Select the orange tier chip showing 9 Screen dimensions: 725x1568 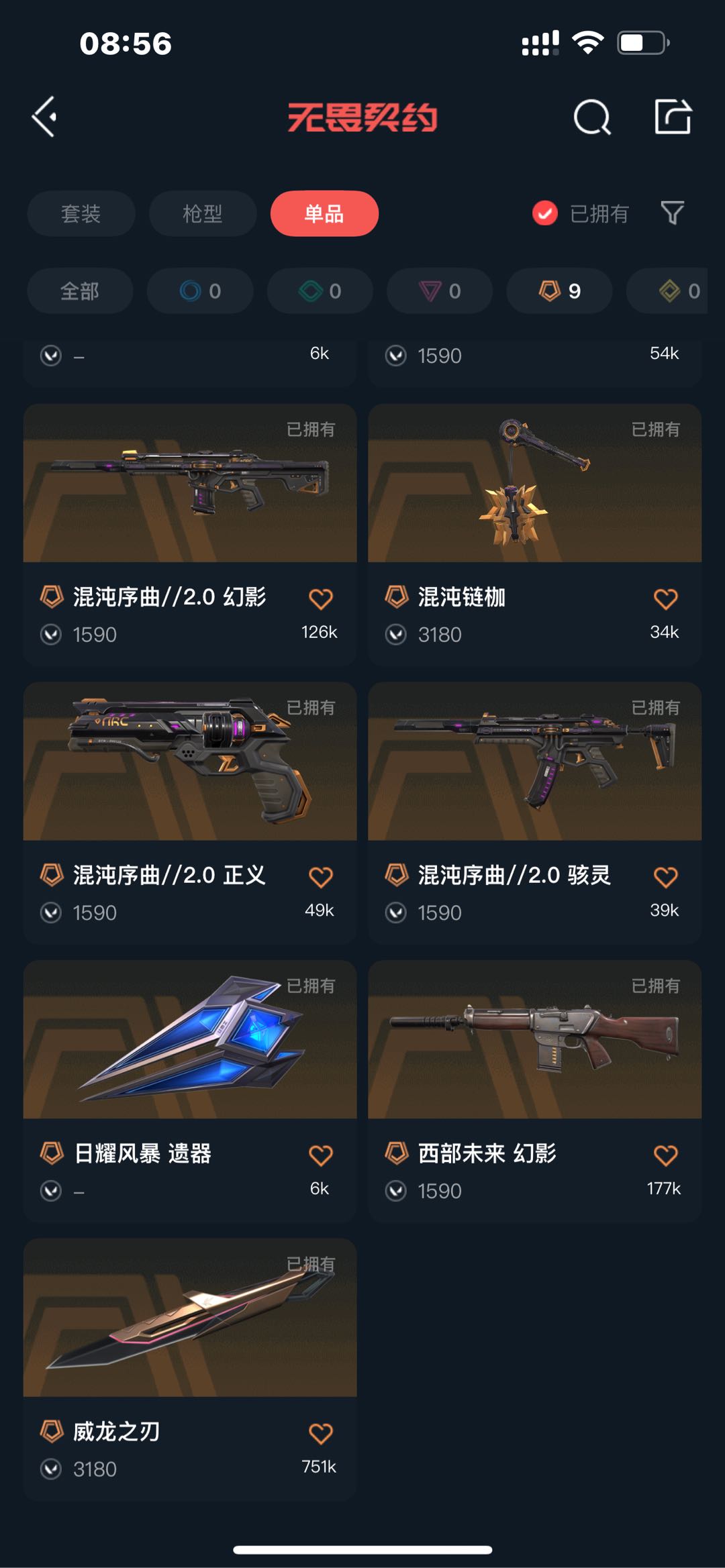(x=559, y=291)
